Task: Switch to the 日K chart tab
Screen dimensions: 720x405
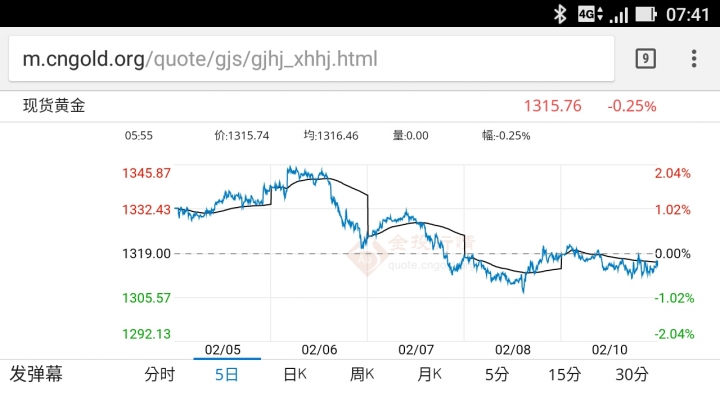Action: (x=294, y=375)
